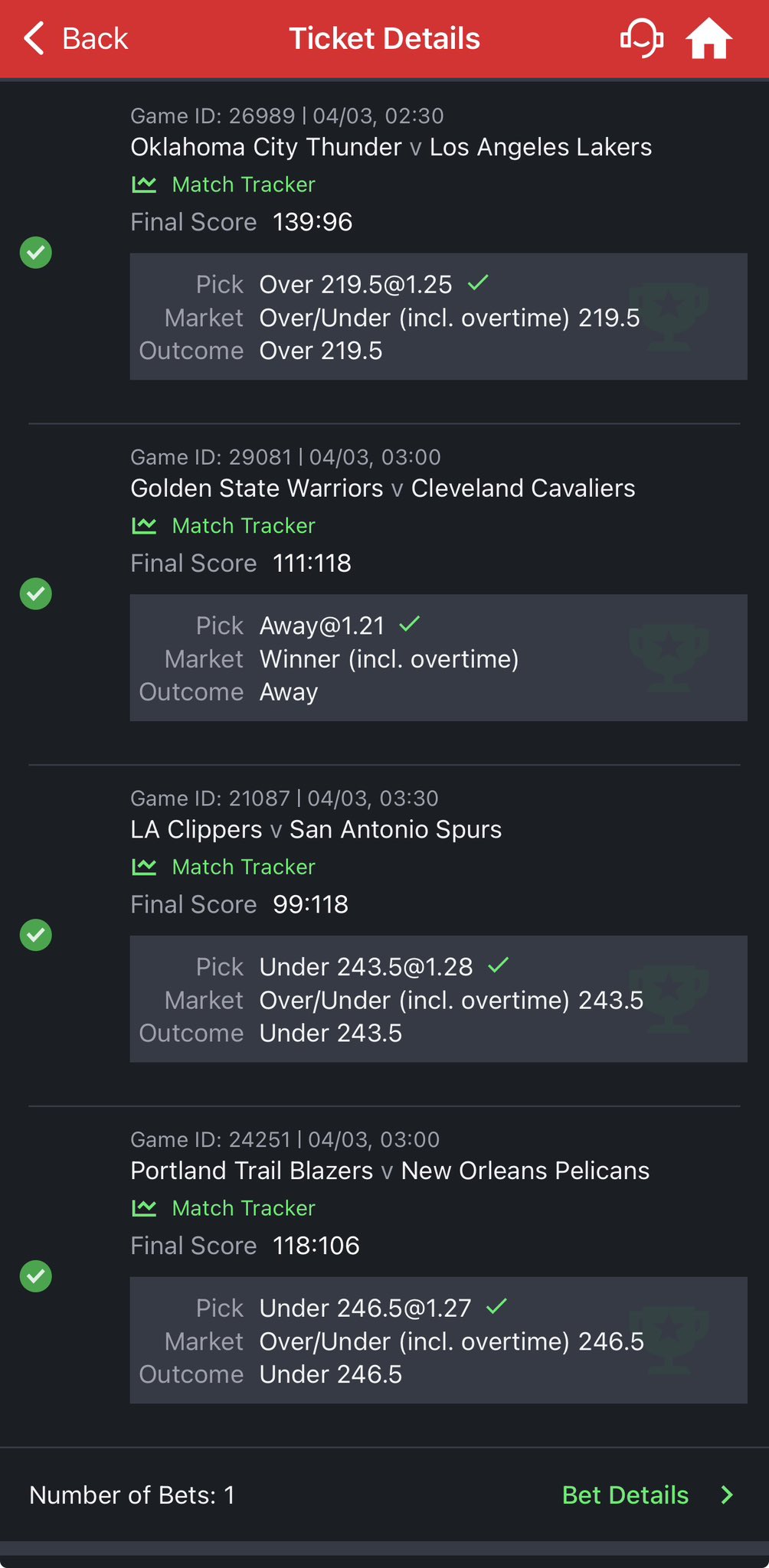This screenshot has width=769, height=1568.
Task: Open Match Tracker for Blazers v Pelicans
Action: point(224,1208)
